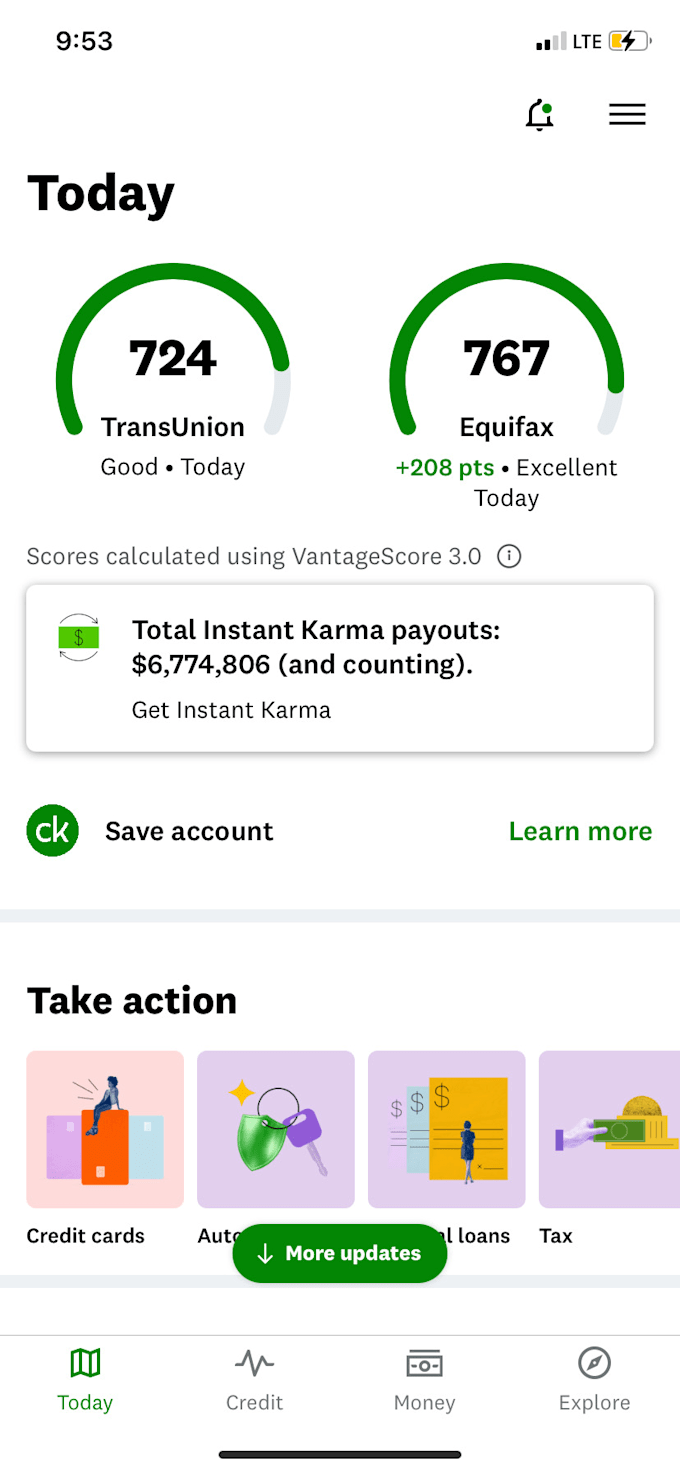Screen dimensions: 680x1472
Task: Open the Credit cards tile
Action: [105, 1130]
